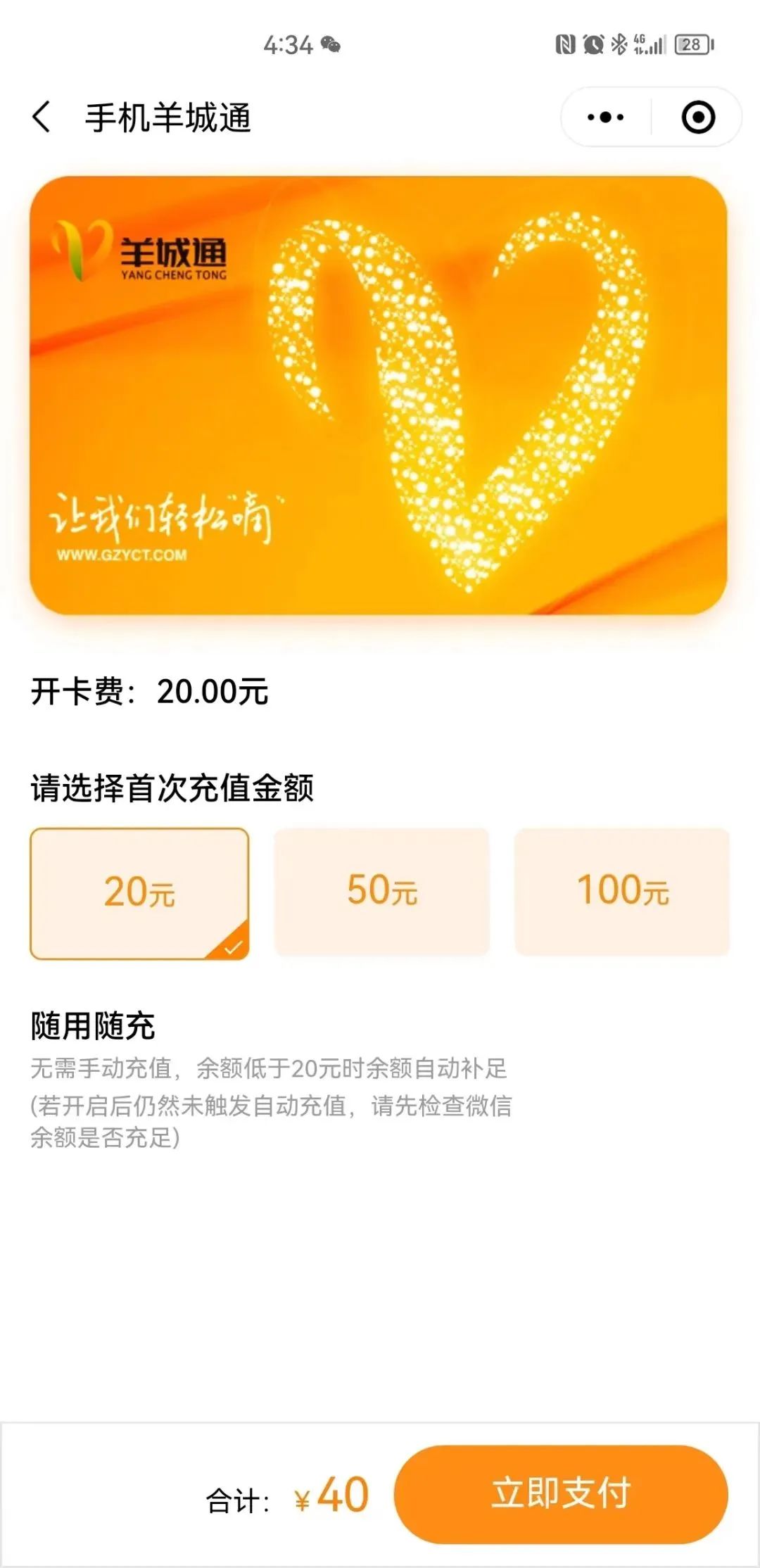Viewport: 760px width, 1568px height.
Task: Go back from 手机羊城通 page
Action: [x=42, y=117]
